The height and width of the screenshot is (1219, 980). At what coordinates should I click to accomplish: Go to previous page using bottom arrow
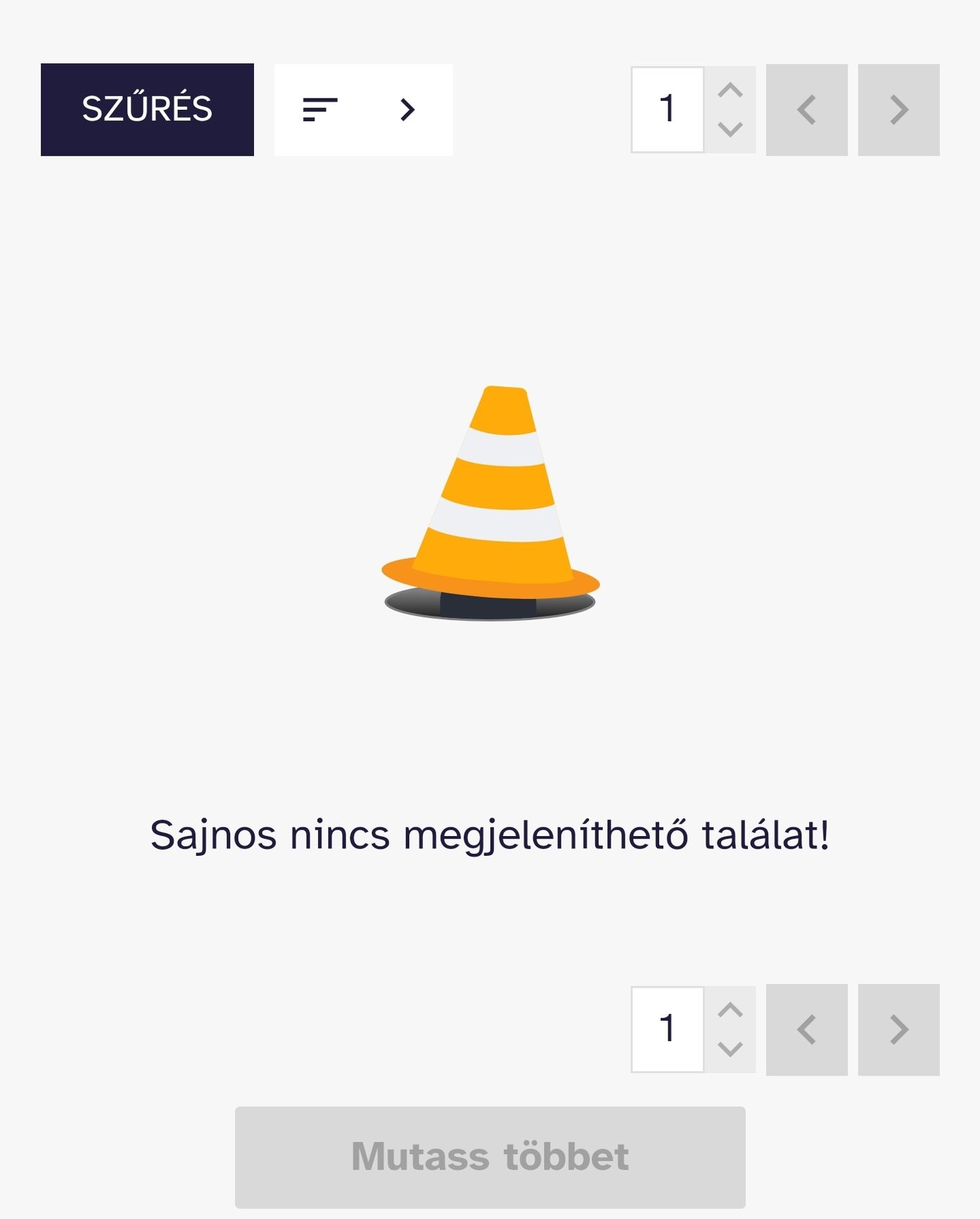pyautogui.click(x=806, y=1030)
